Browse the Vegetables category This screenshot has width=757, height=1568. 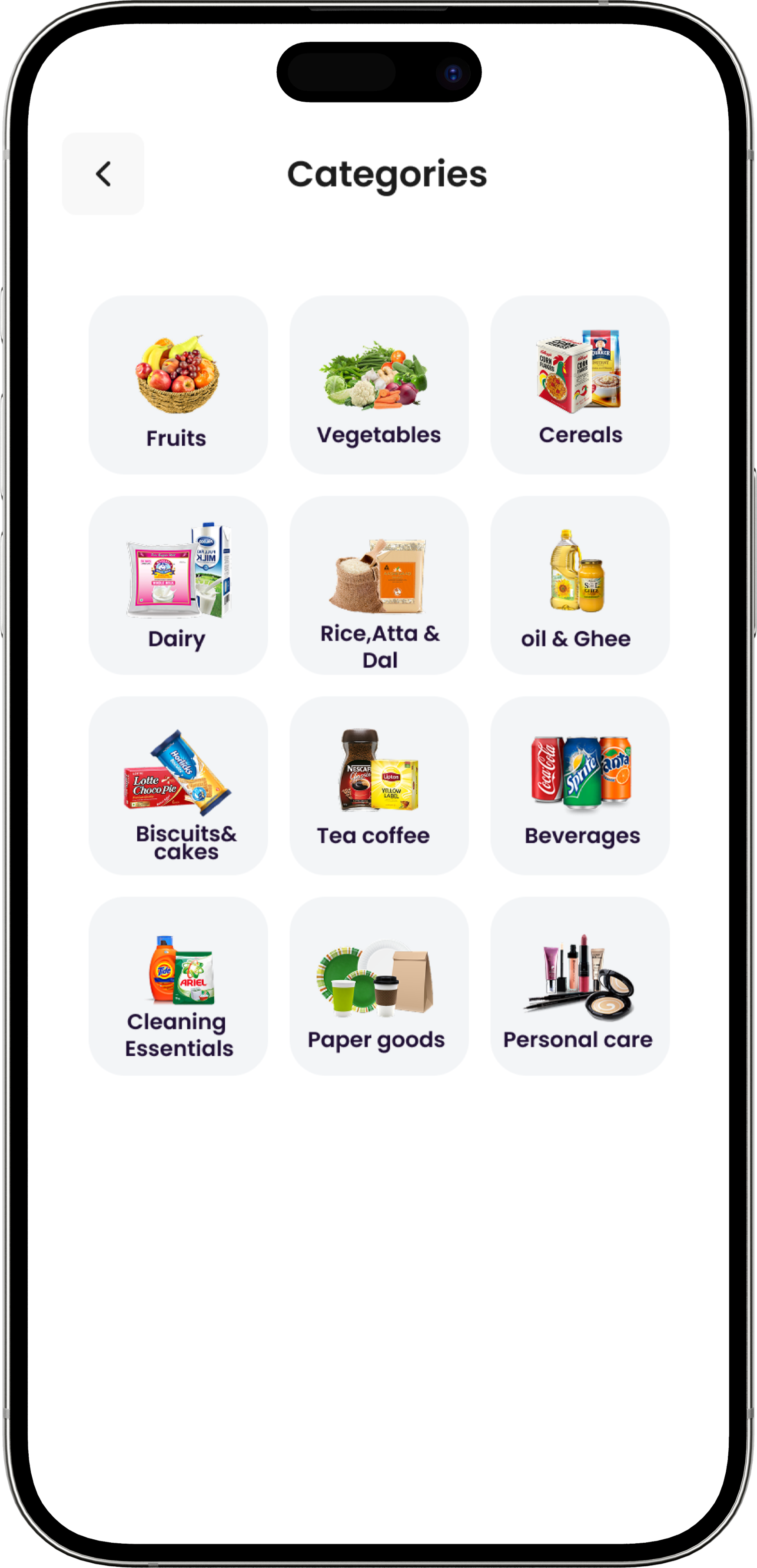point(379,385)
